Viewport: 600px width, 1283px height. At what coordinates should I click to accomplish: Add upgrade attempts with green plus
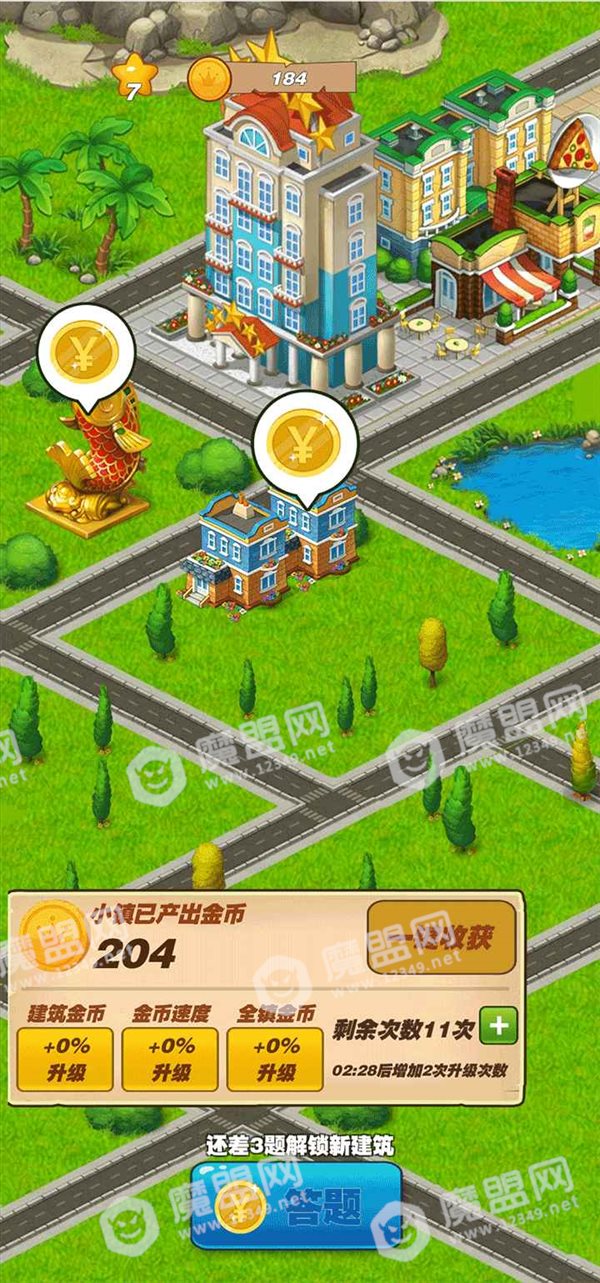coord(498,1027)
